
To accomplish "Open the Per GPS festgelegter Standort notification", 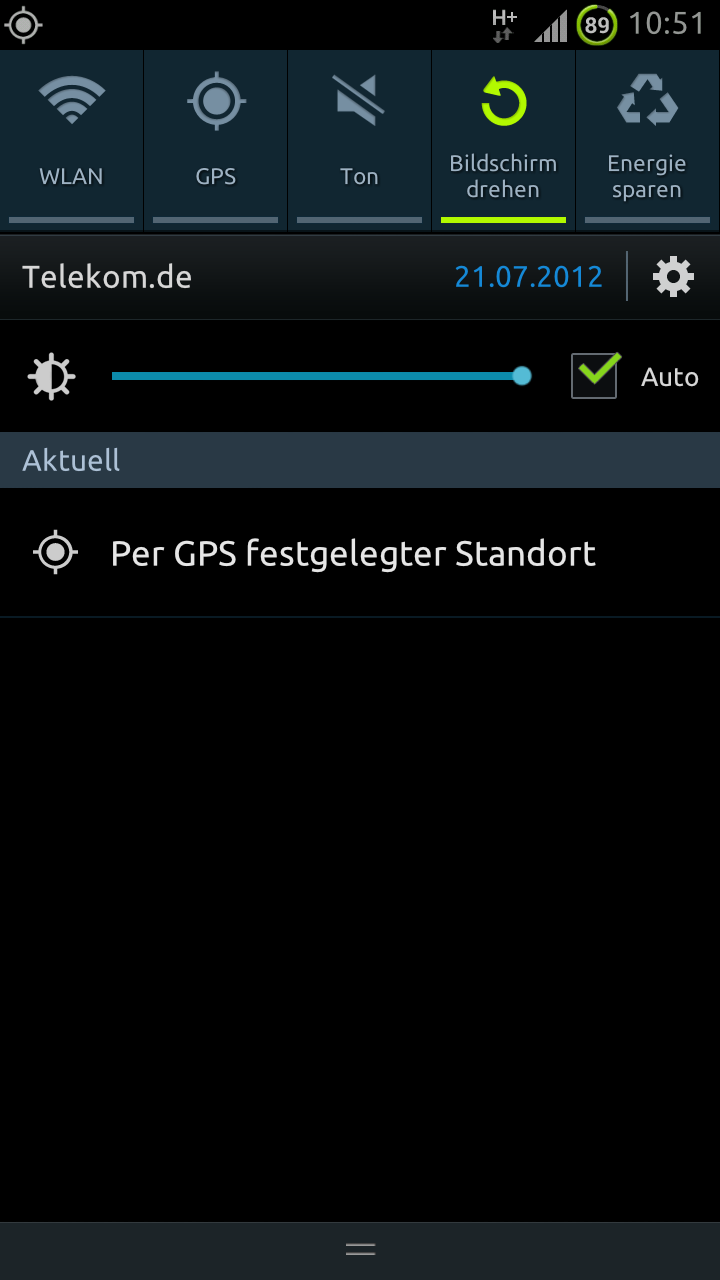I will tap(360, 553).
